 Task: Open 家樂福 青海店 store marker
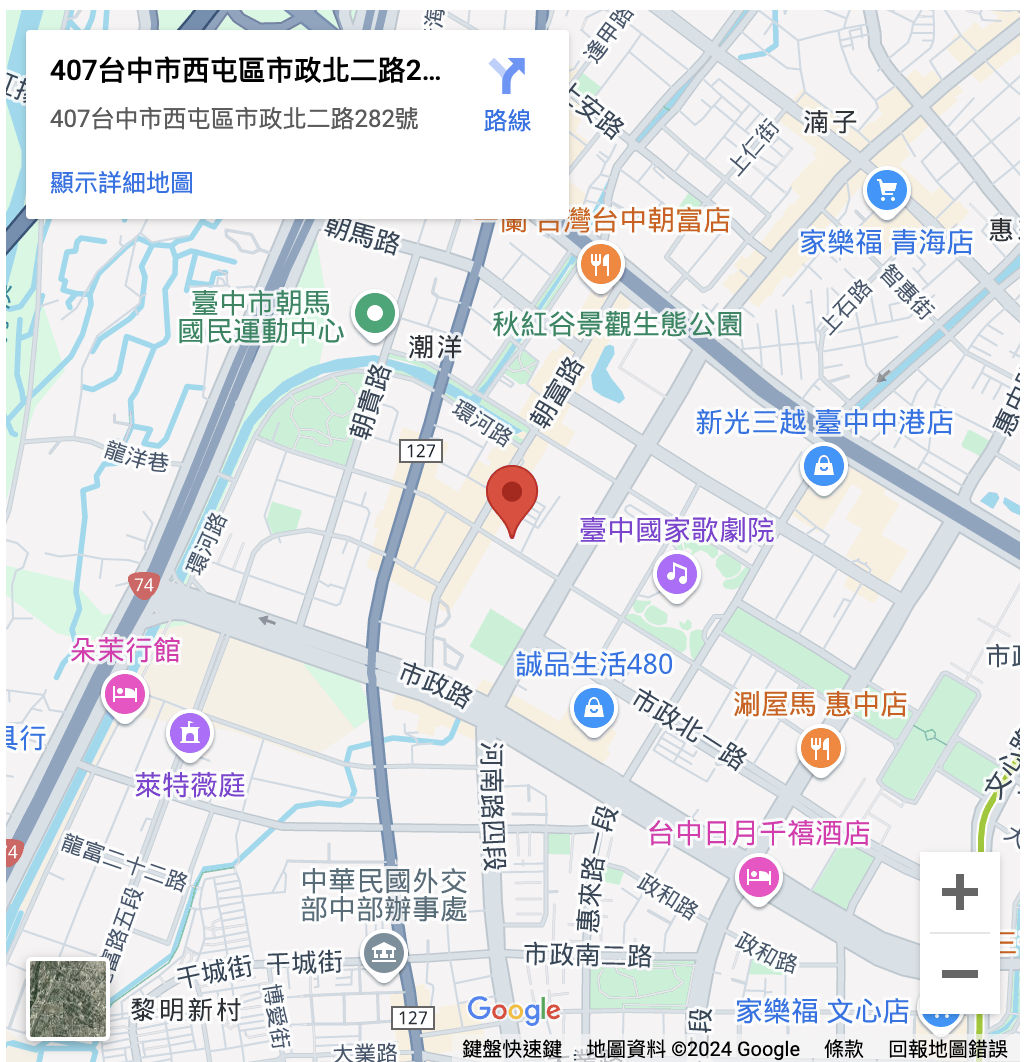(x=886, y=189)
